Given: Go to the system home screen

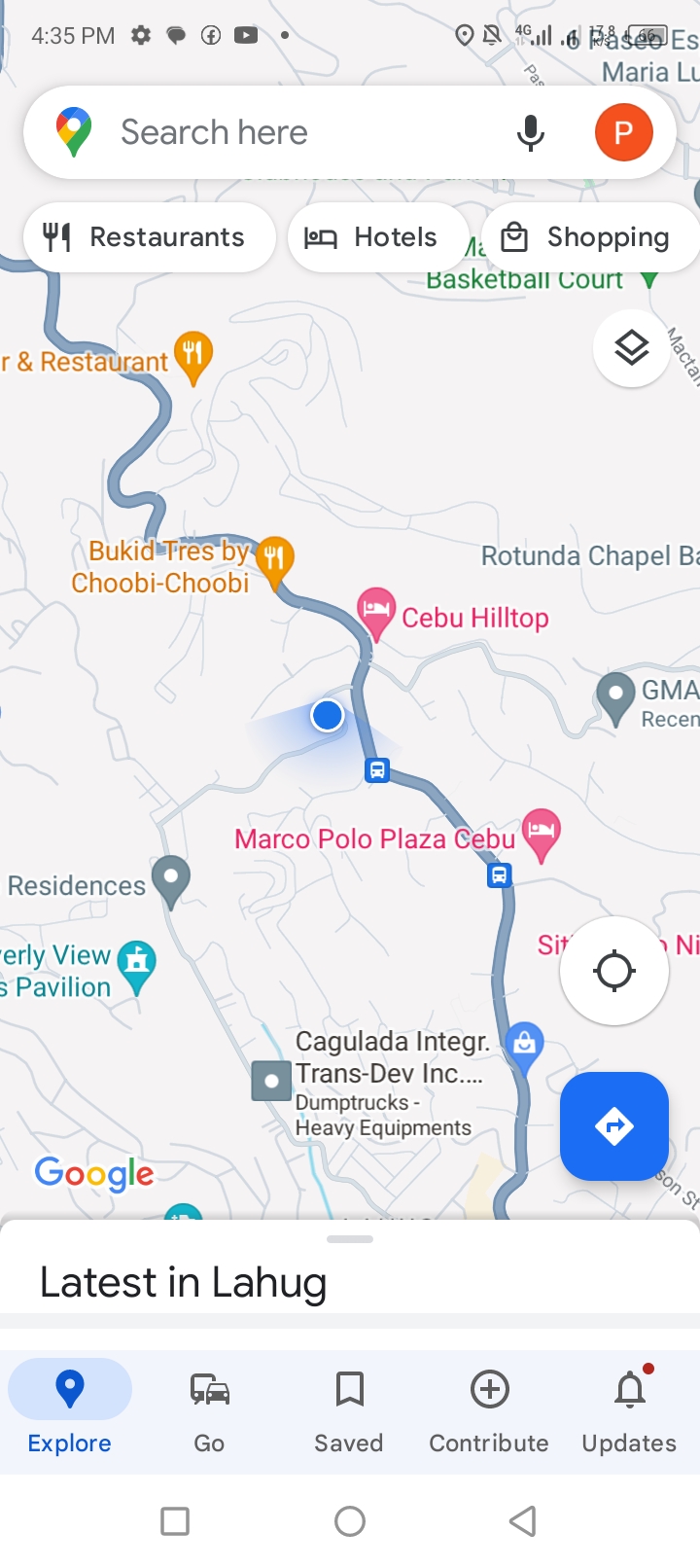Looking at the screenshot, I should click(x=350, y=1520).
